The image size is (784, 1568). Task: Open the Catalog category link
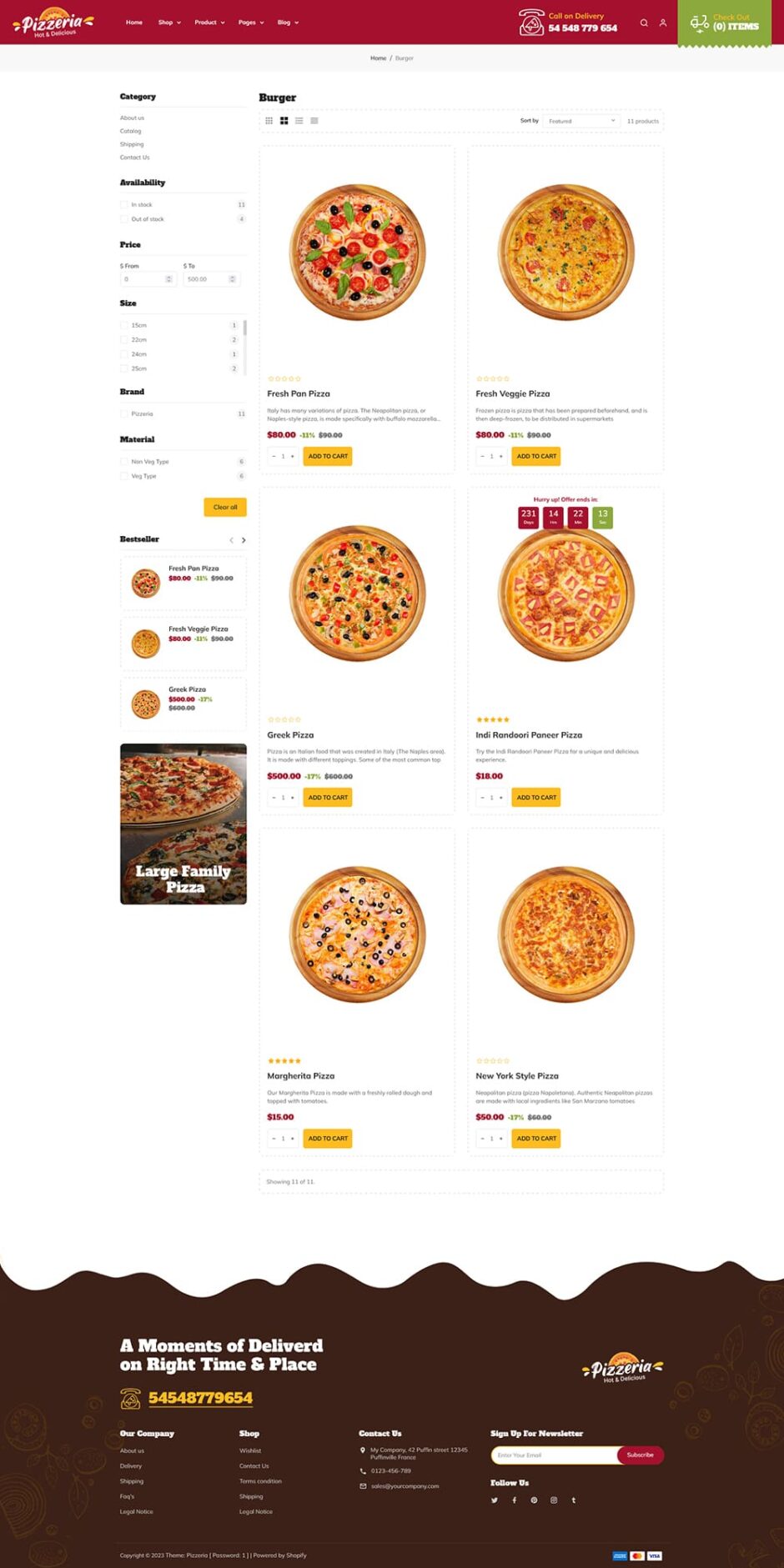[x=130, y=131]
